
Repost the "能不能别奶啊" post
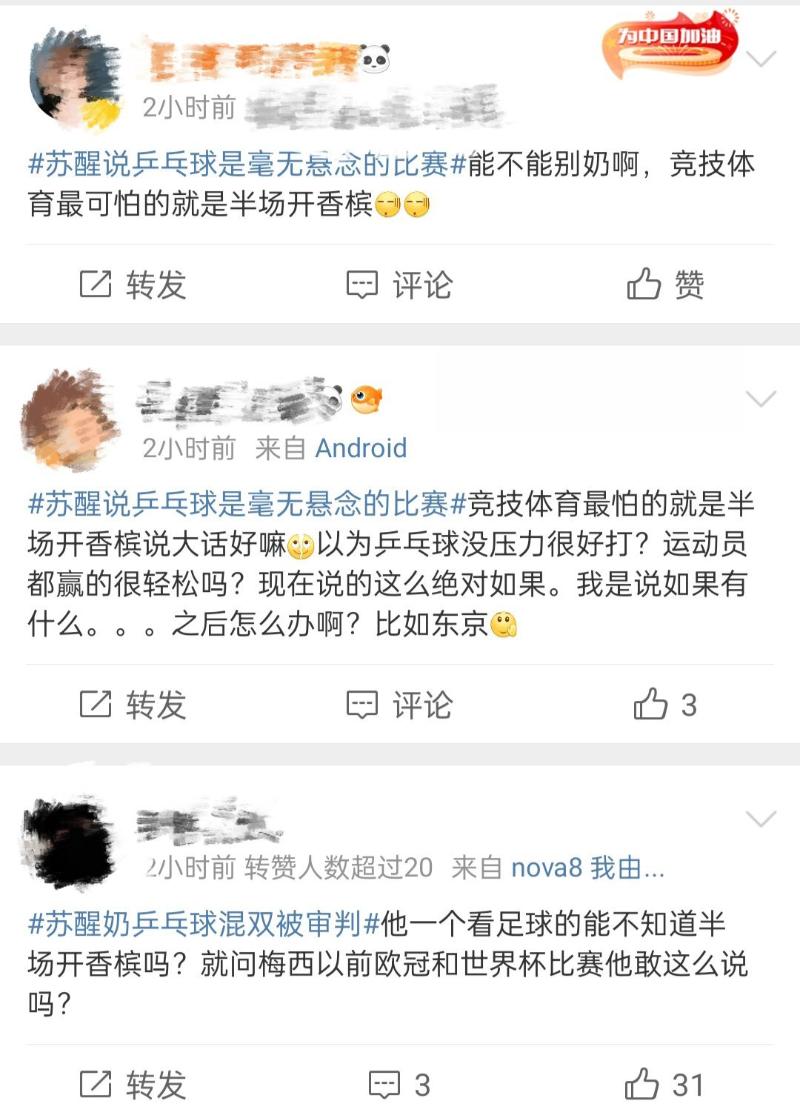[x=132, y=285]
